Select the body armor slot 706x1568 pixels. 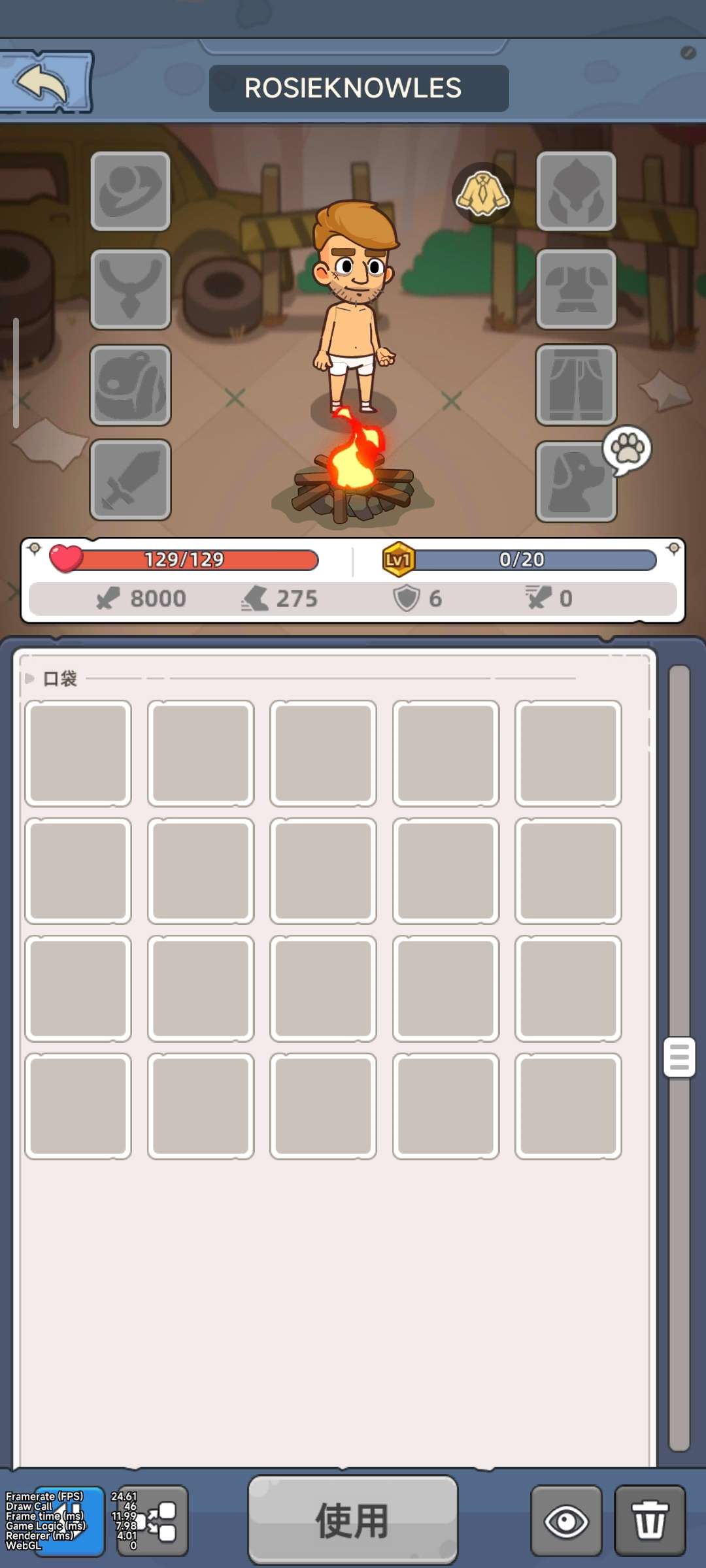pos(576,289)
